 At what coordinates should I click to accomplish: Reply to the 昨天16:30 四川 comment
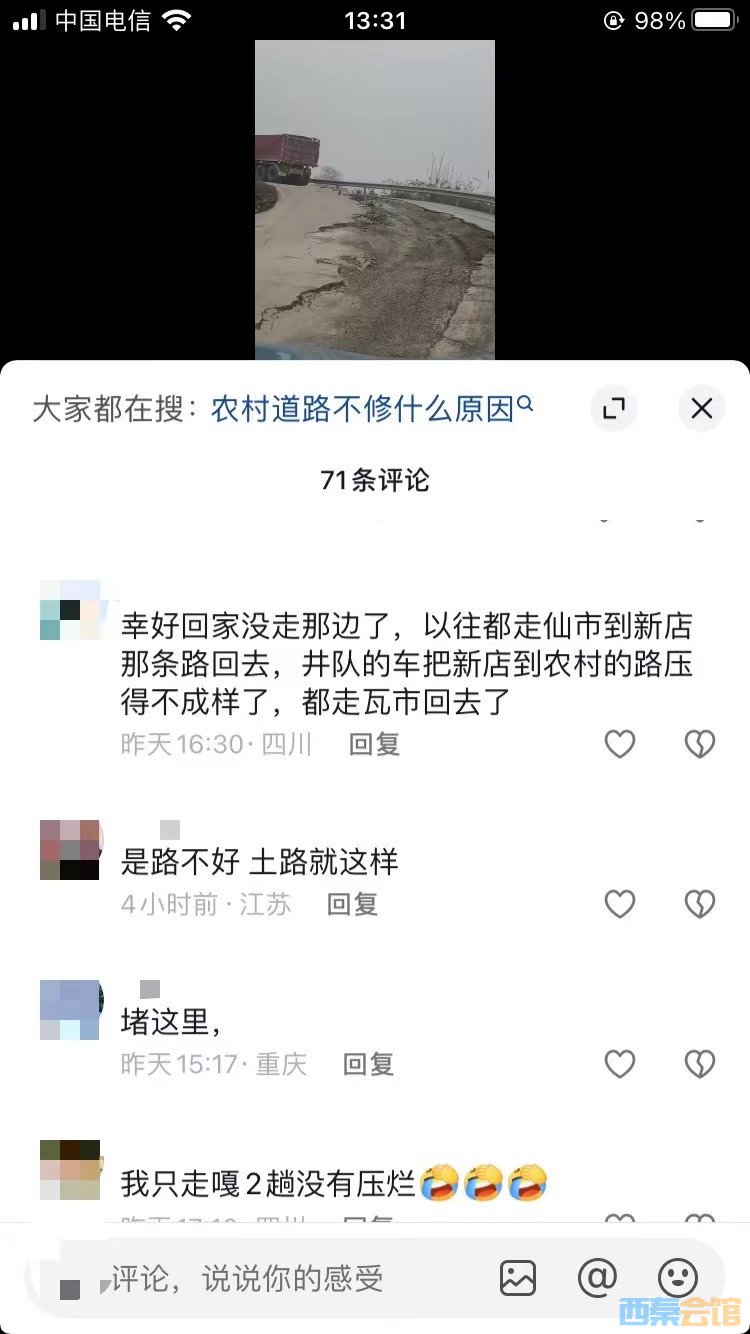374,744
